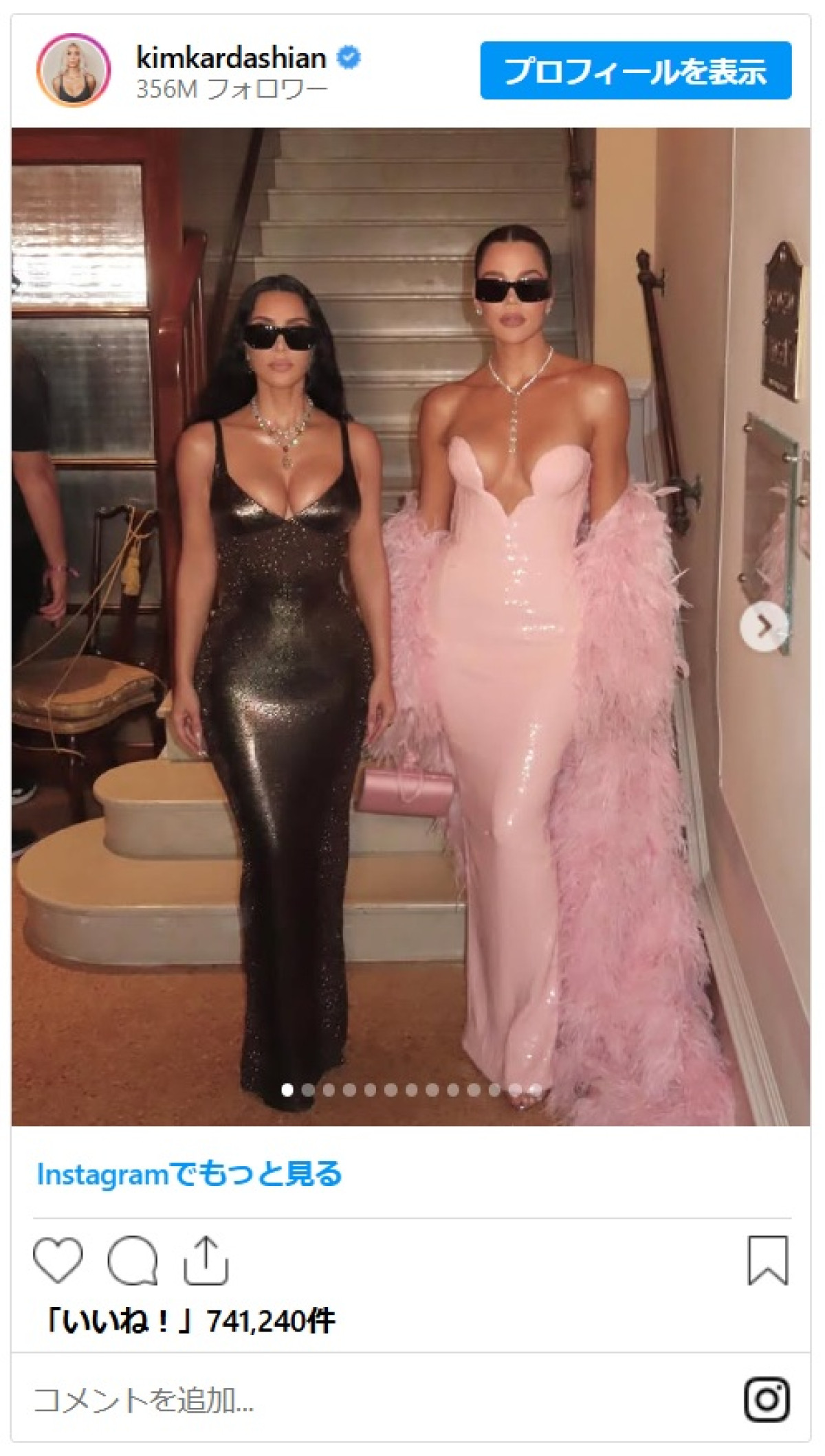Viewport: 825px width, 1456px height.
Task: Open the Instagram logo icon
Action: pos(767,1400)
